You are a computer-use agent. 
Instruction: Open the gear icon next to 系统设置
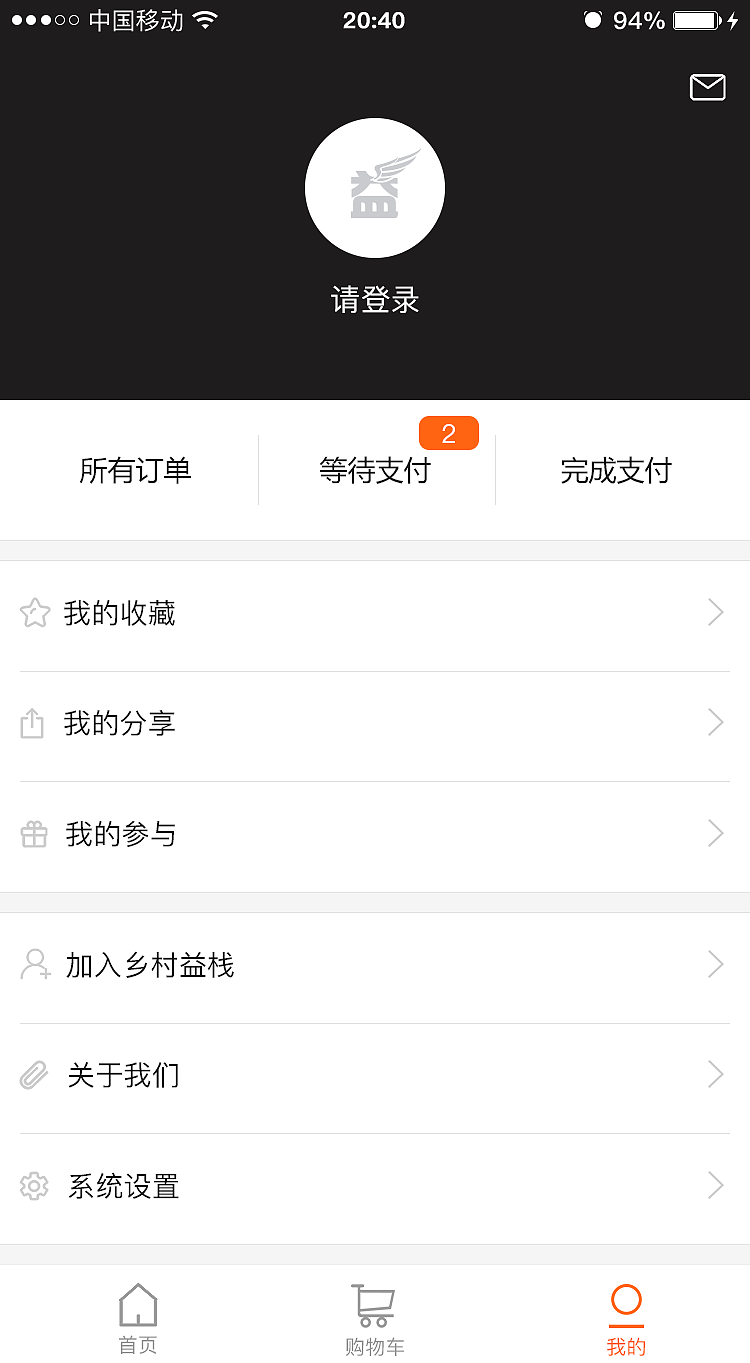35,1186
